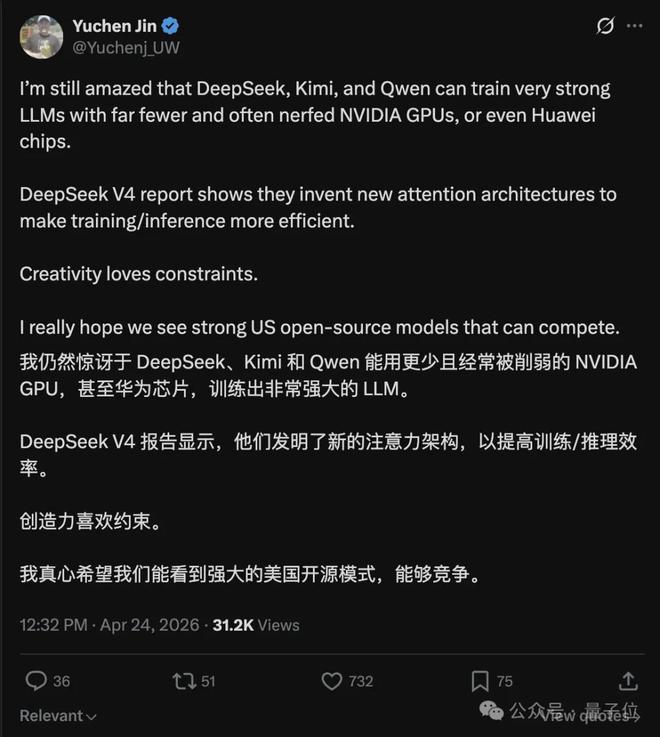Viewport: 660px width, 737px height.
Task: Like the post with 732 likes
Action: tap(332, 681)
